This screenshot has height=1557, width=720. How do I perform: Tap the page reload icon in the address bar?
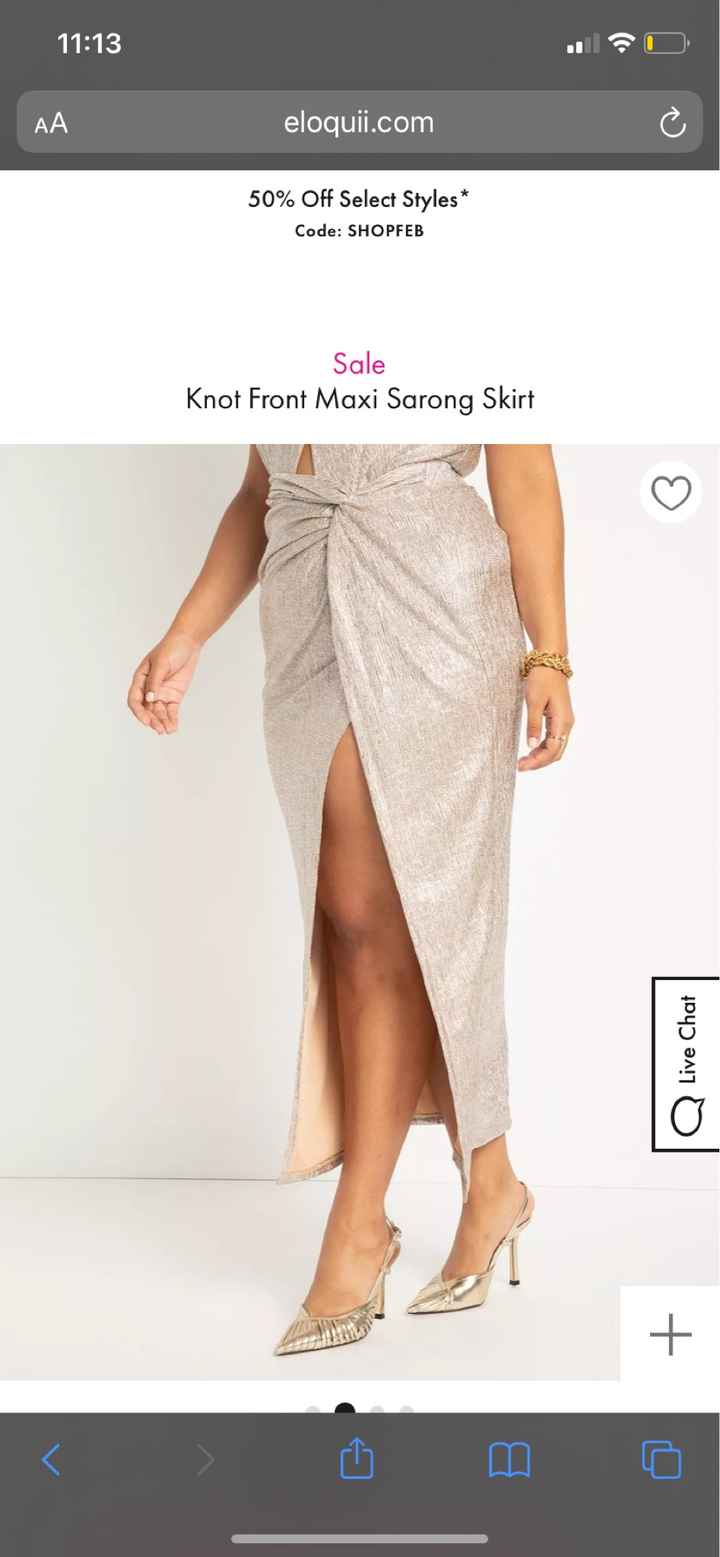tap(671, 122)
